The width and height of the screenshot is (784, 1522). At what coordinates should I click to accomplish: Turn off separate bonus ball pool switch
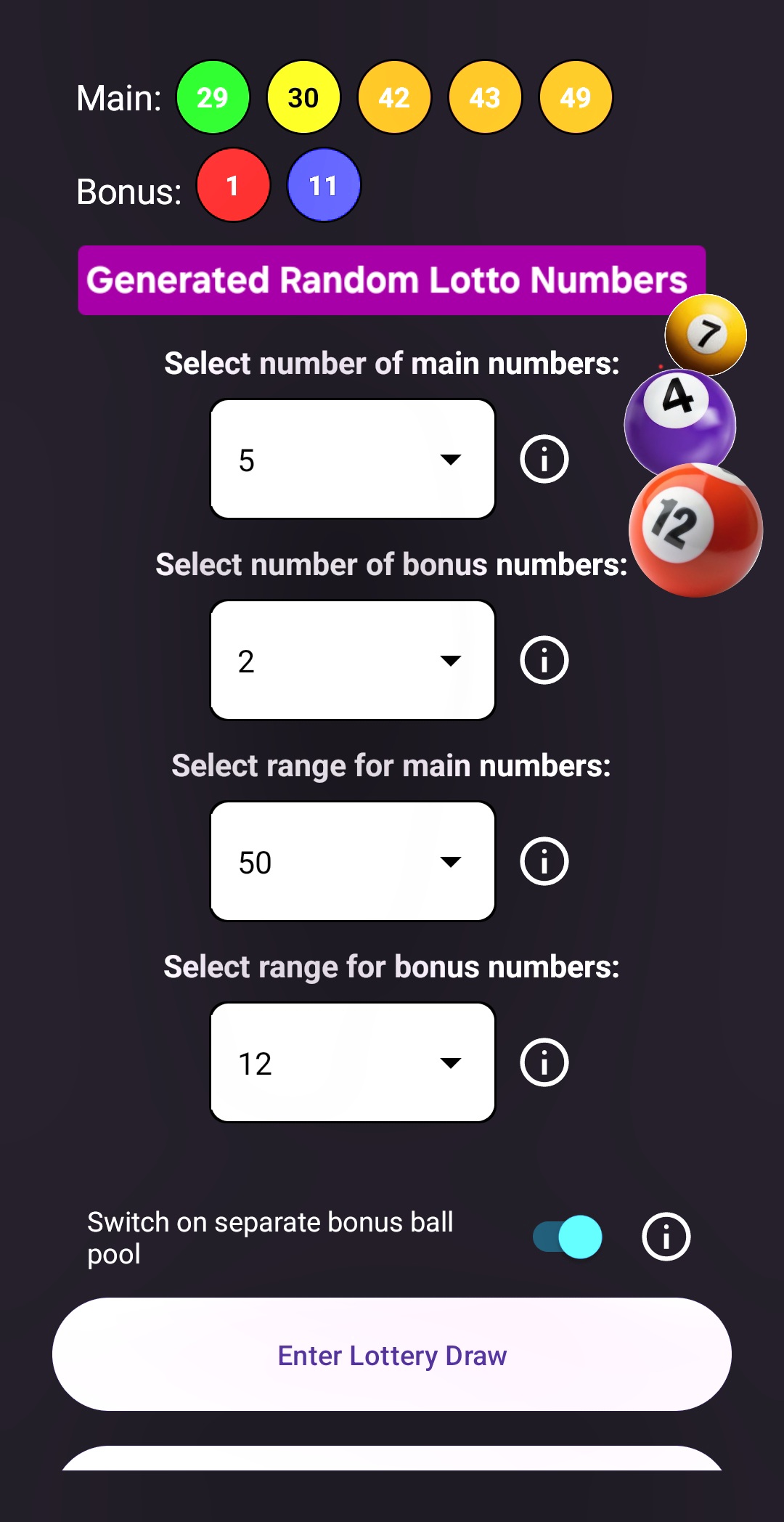point(568,1237)
